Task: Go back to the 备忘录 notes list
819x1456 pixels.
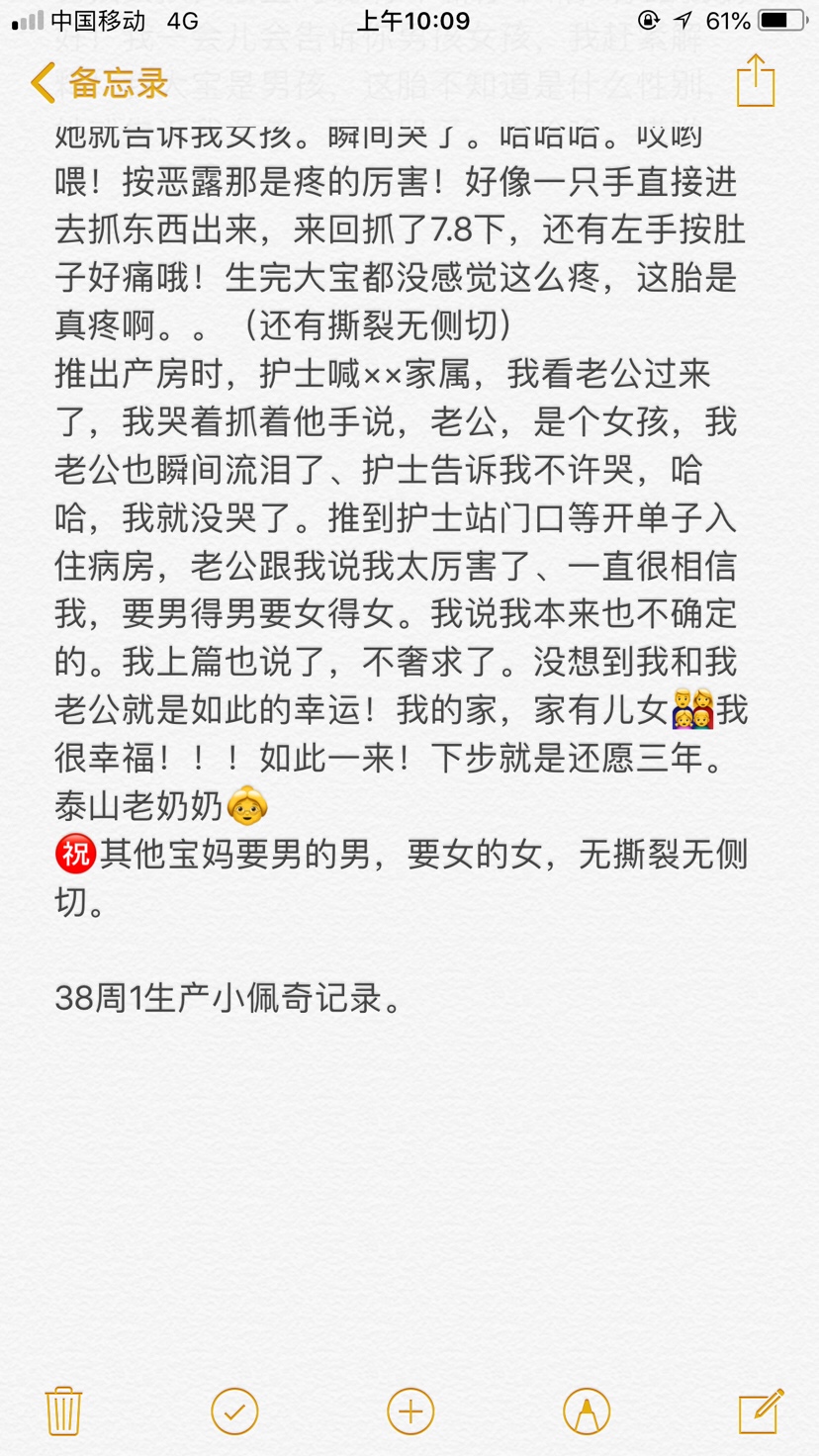Action: point(99,83)
